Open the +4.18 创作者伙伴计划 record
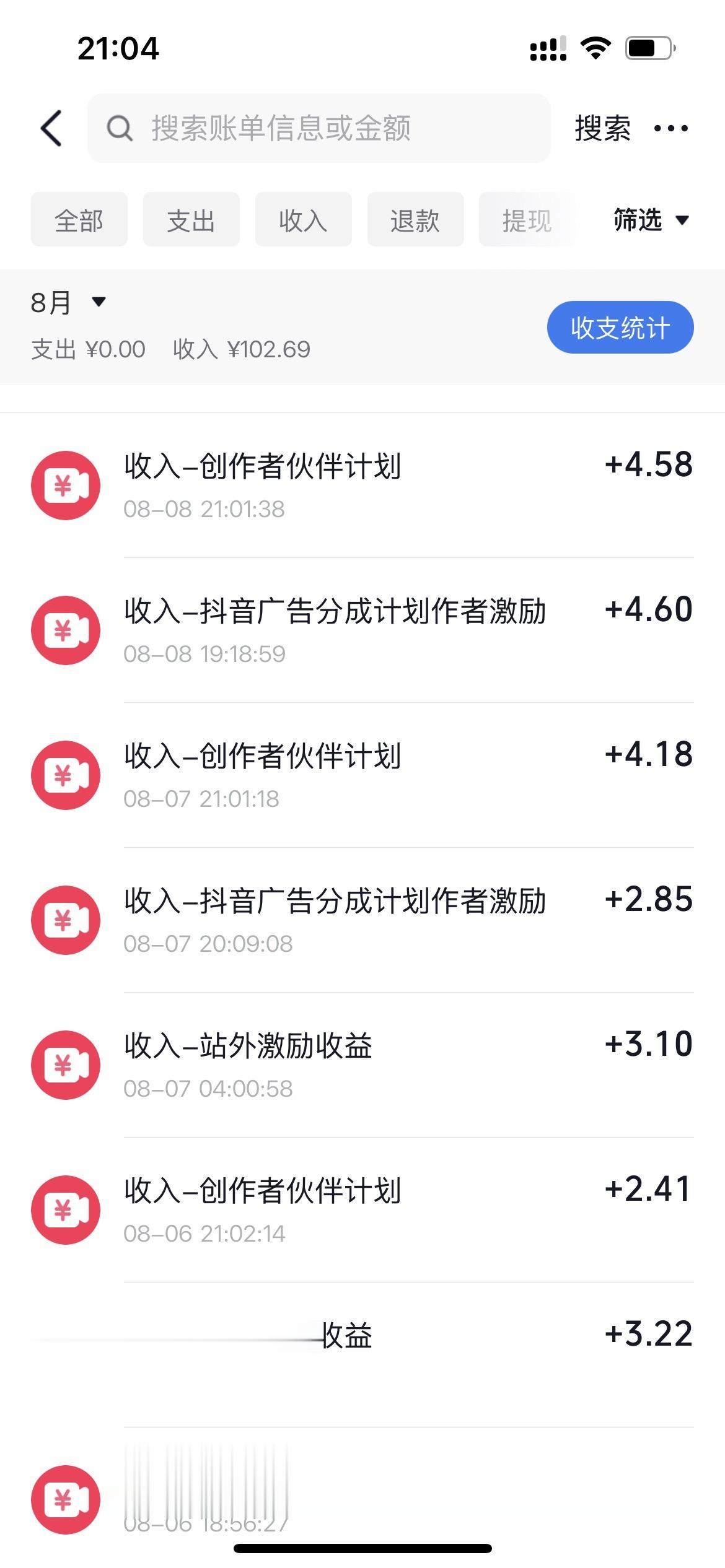The image size is (725, 1568). pyautogui.click(x=362, y=775)
